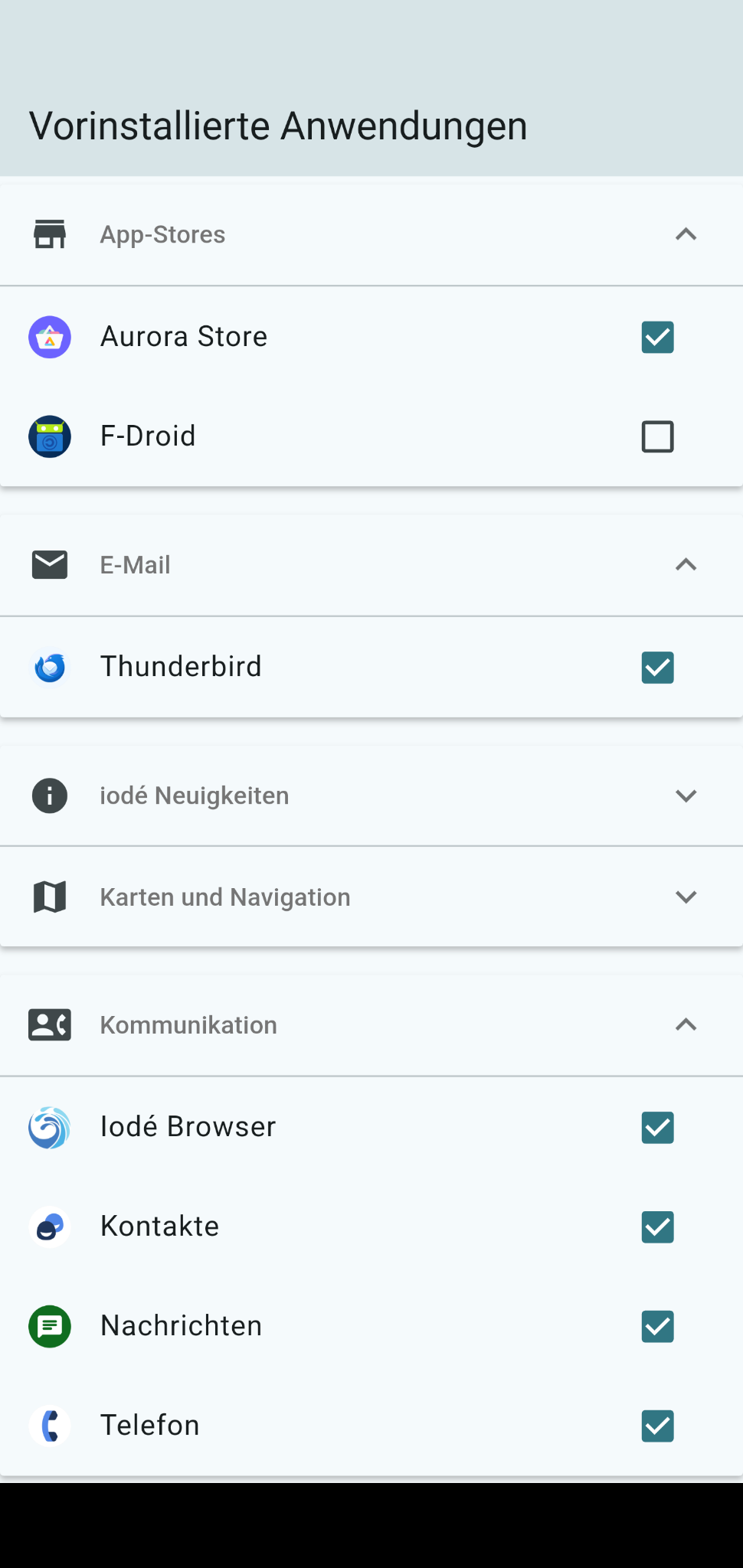Screen dimensions: 743x1568
Task: Enable the F-Droid checkbox
Action: click(657, 436)
